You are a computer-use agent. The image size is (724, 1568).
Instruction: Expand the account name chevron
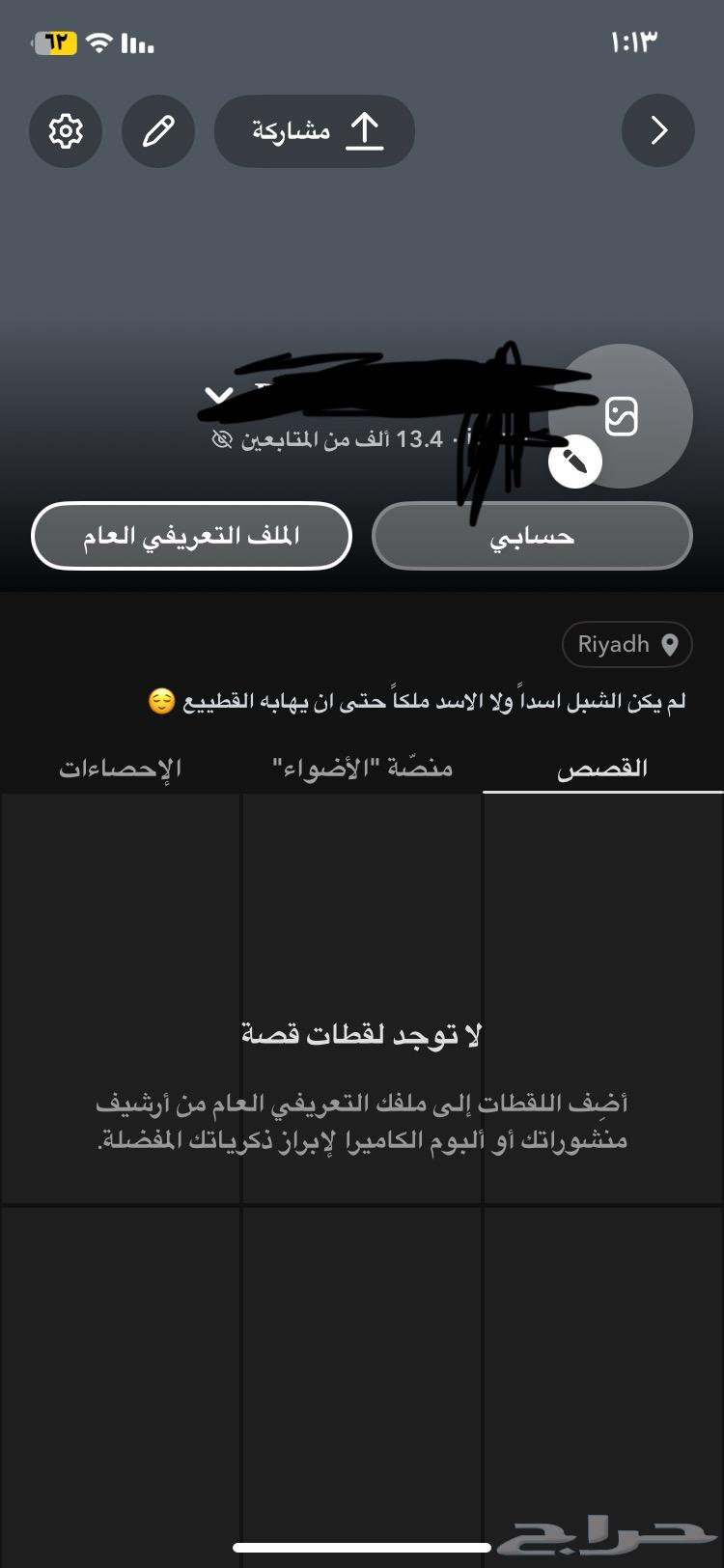click(219, 395)
